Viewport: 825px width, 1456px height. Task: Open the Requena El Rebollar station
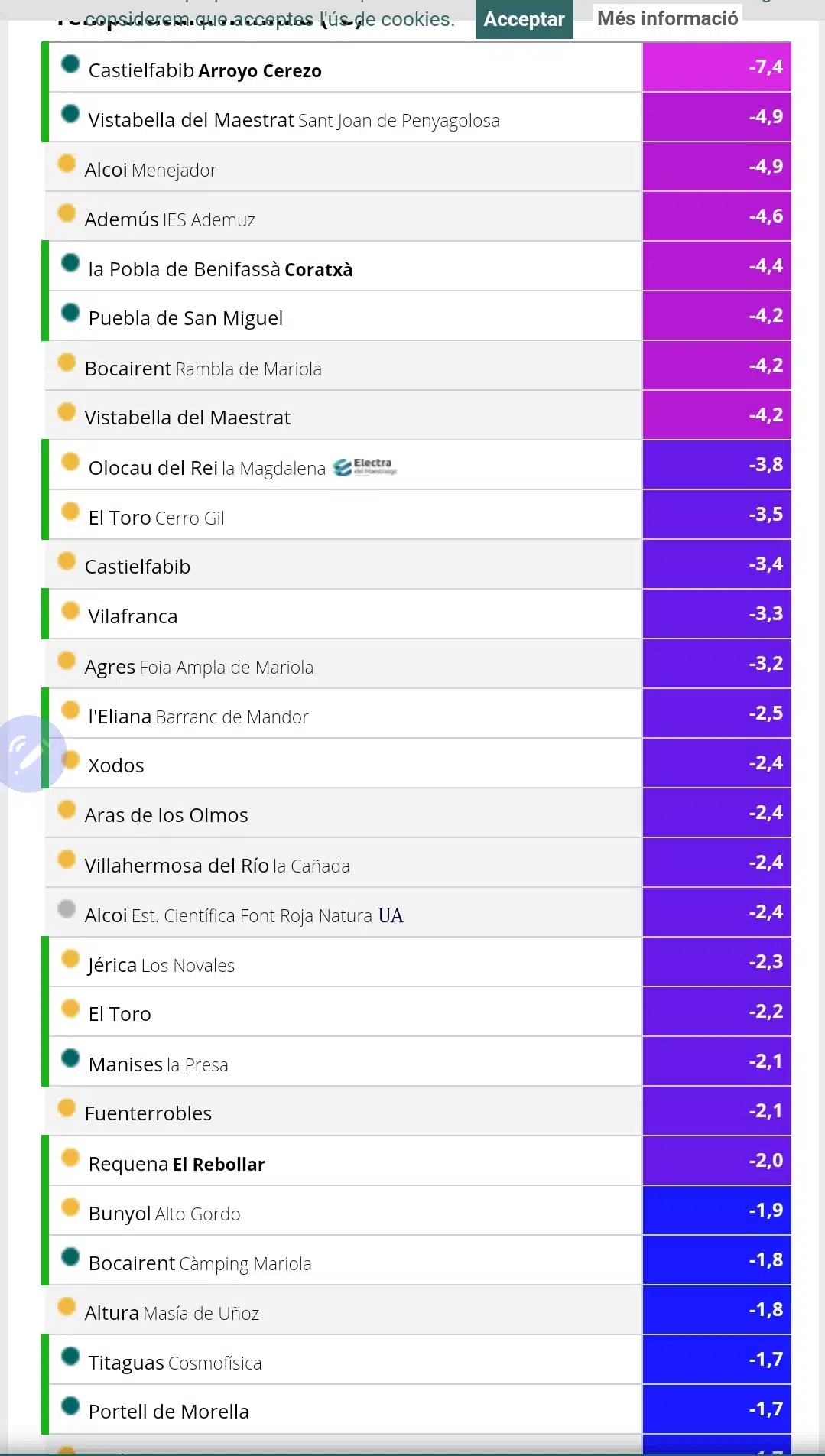tap(416, 1161)
